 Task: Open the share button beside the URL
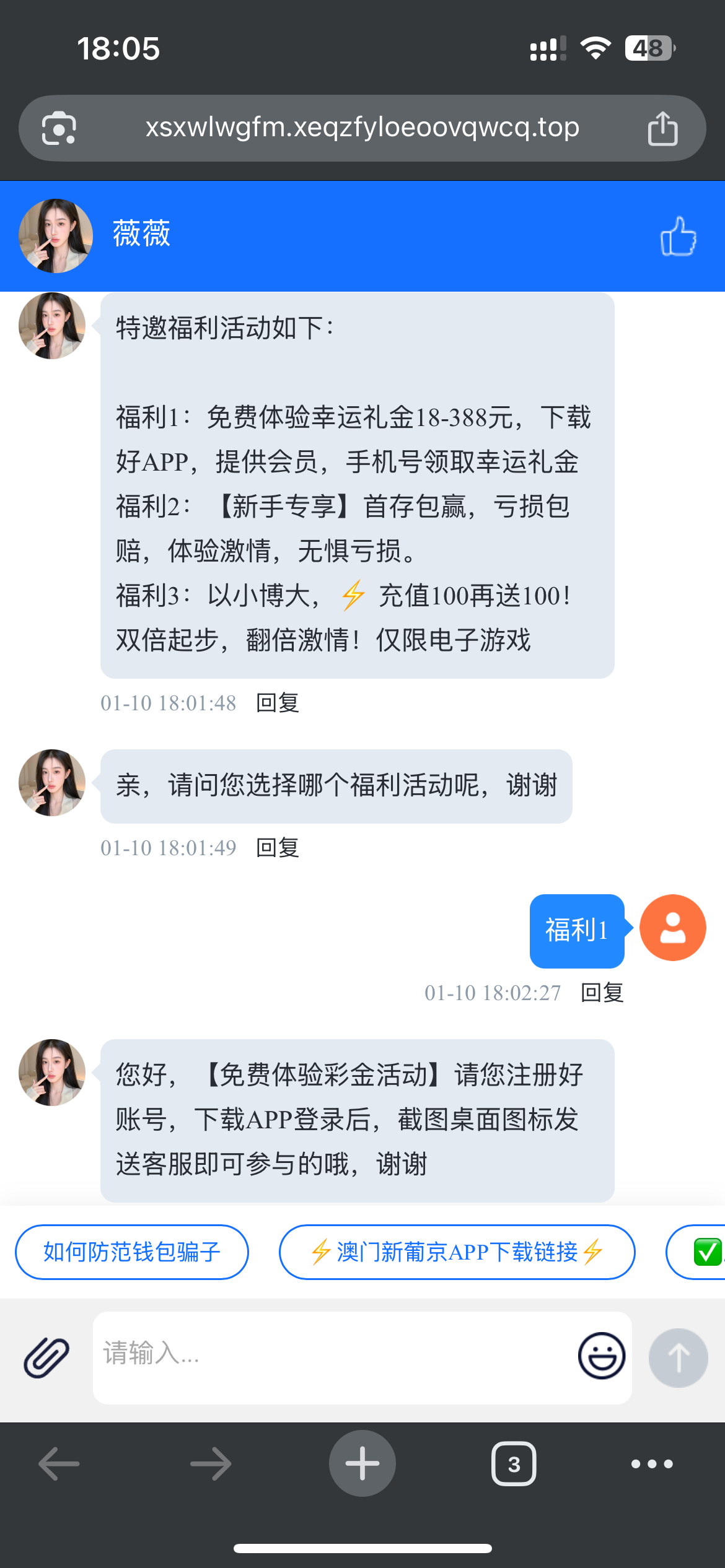pyautogui.click(x=662, y=128)
